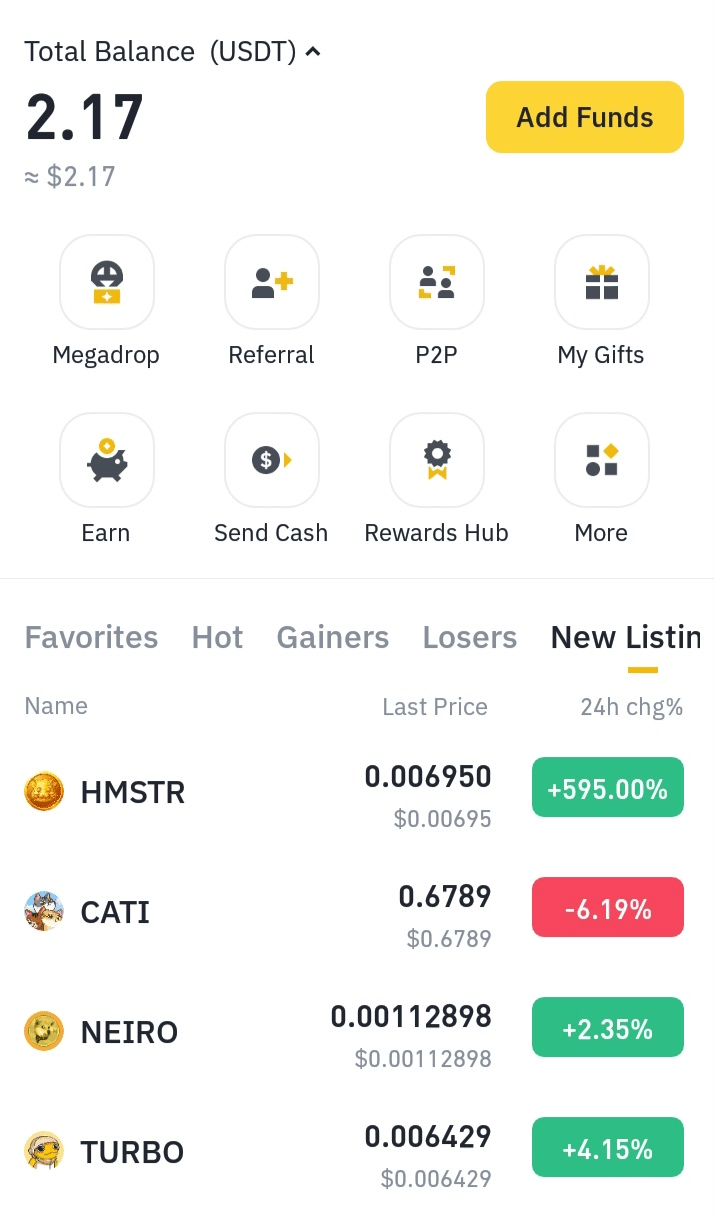Viewport: 714px width, 1220px height.
Task: View the Losers tab
Action: 469,637
